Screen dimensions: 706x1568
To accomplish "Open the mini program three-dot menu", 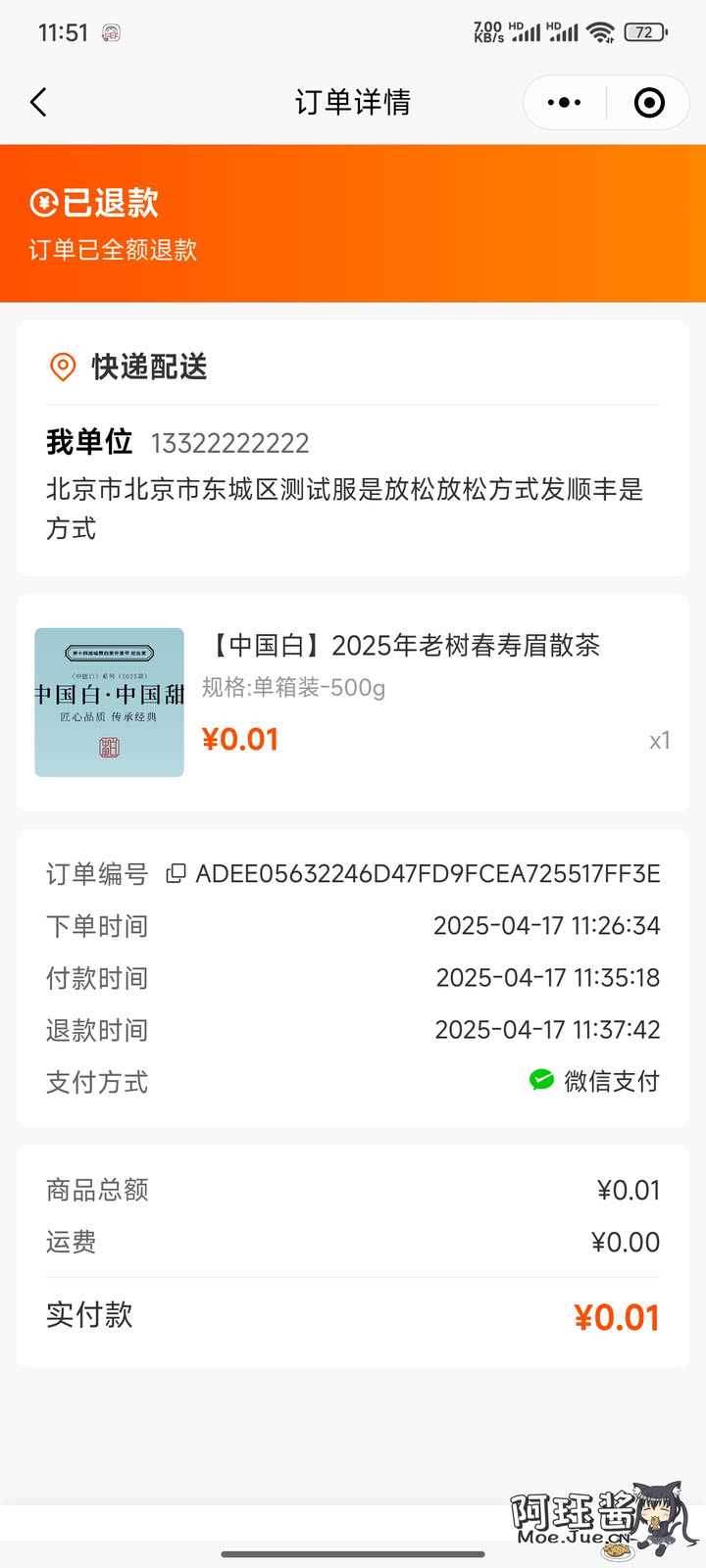I will click(x=564, y=102).
